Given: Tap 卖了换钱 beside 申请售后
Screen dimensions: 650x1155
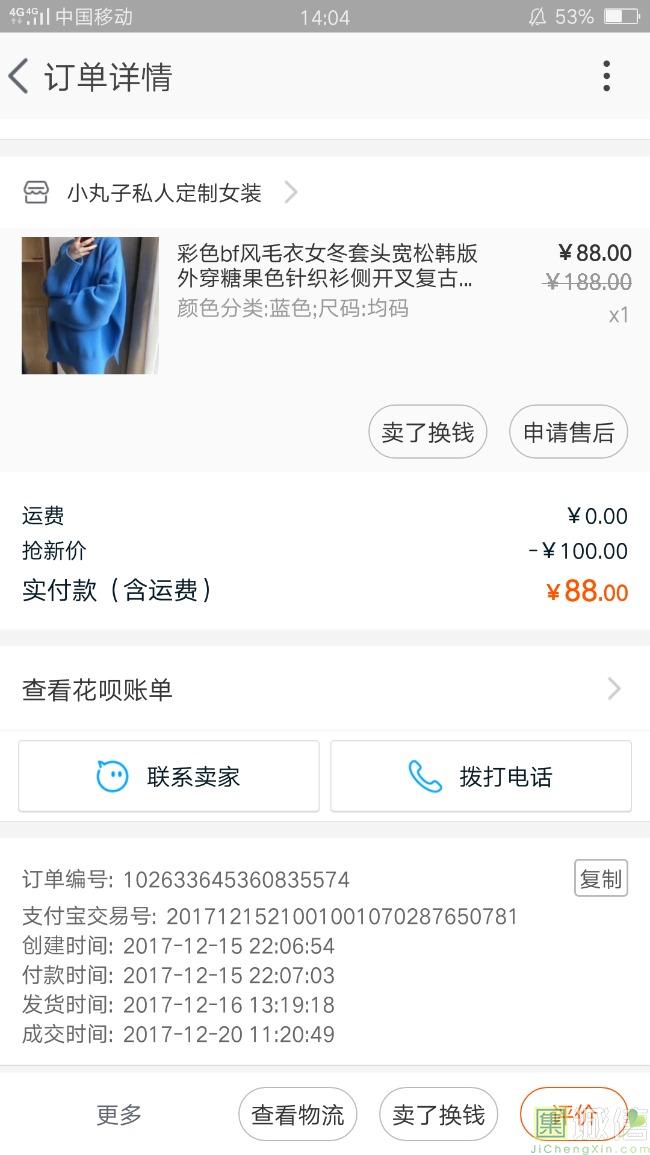Looking at the screenshot, I should [x=427, y=432].
